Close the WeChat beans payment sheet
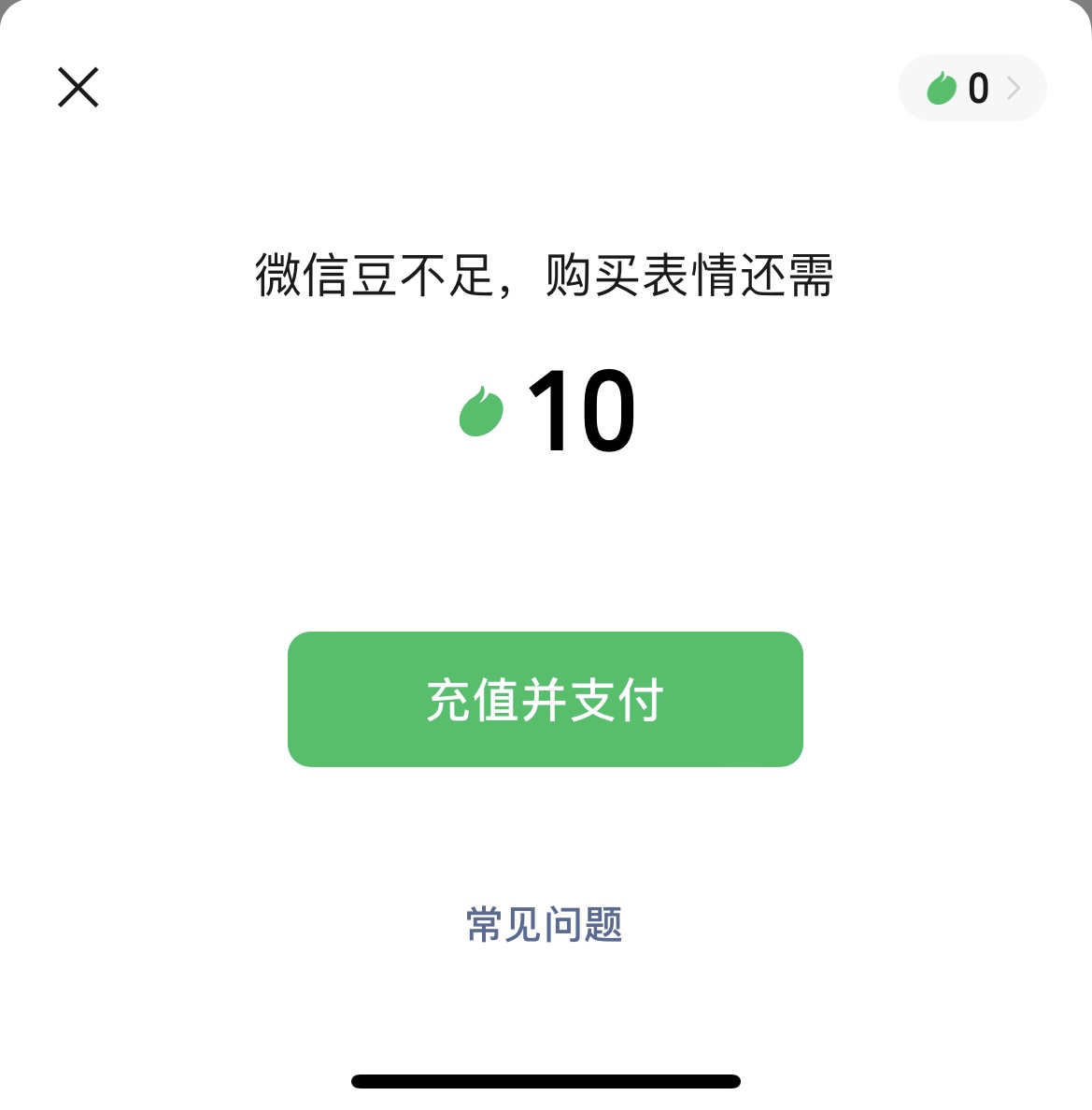Image resolution: width=1092 pixels, height=1110 pixels. point(78,88)
